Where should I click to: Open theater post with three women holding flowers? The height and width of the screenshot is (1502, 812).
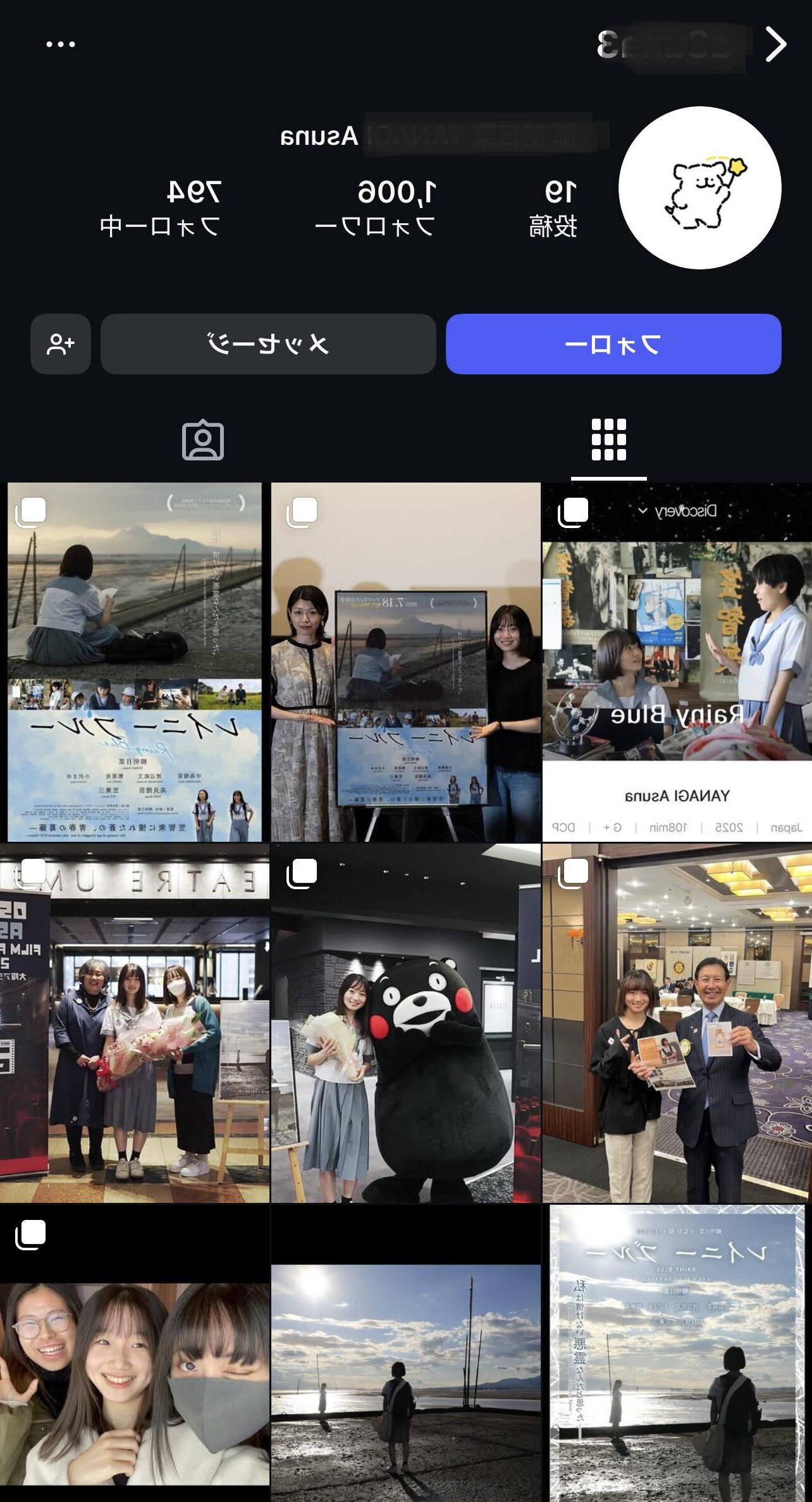click(135, 1023)
